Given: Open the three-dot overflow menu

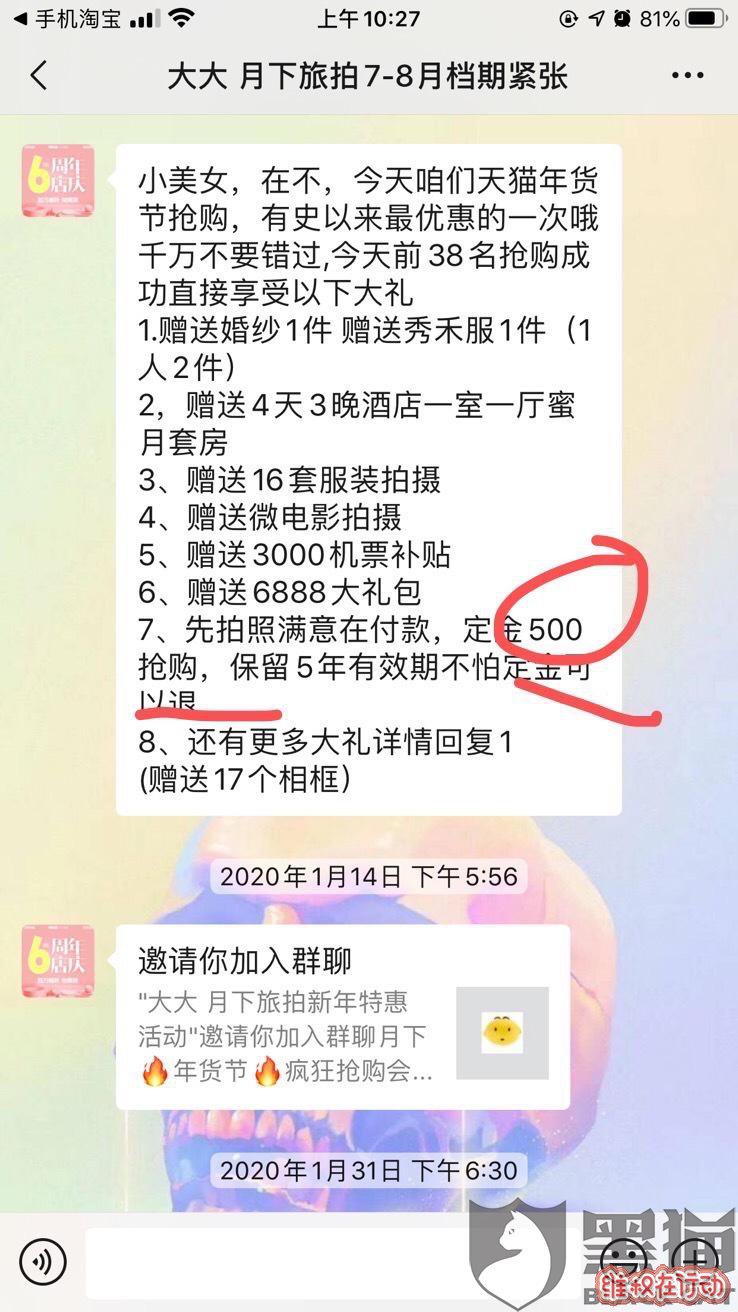Looking at the screenshot, I should pos(687,77).
